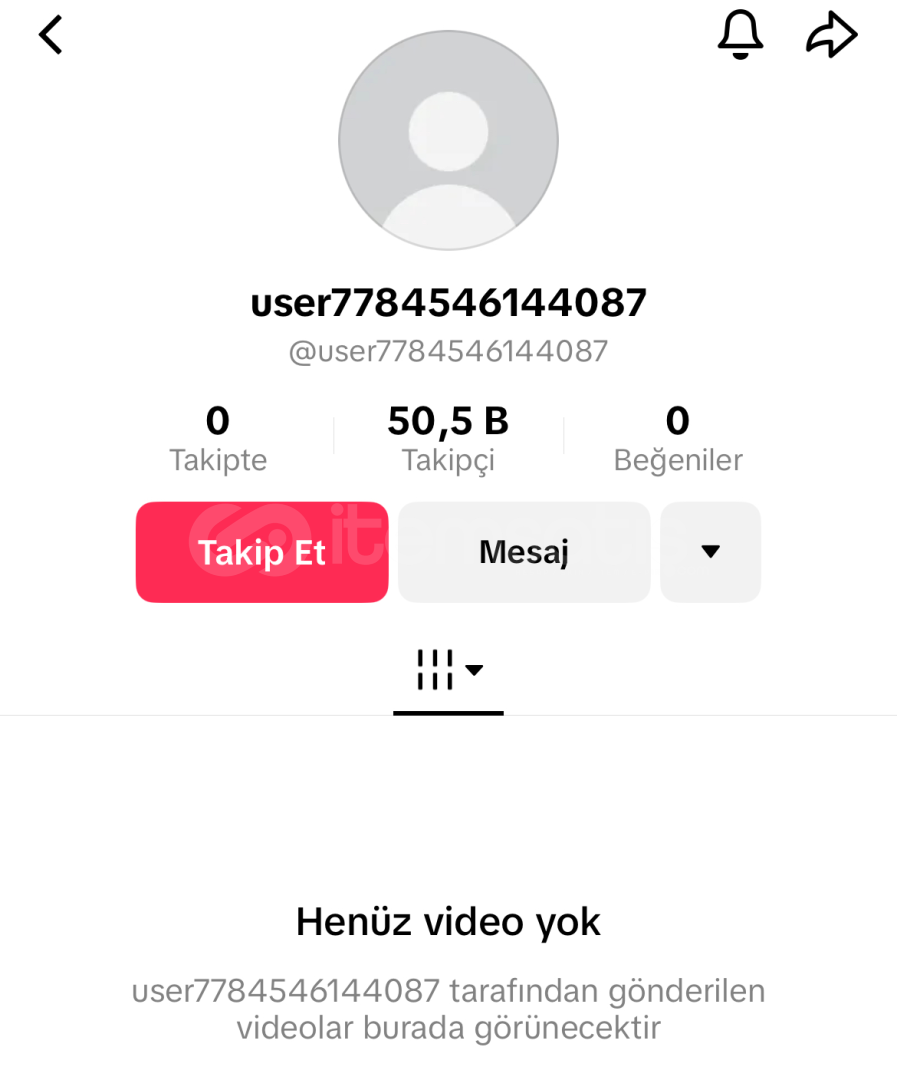Select the videos grid tab
This screenshot has height=1080, width=897.
tap(448, 670)
